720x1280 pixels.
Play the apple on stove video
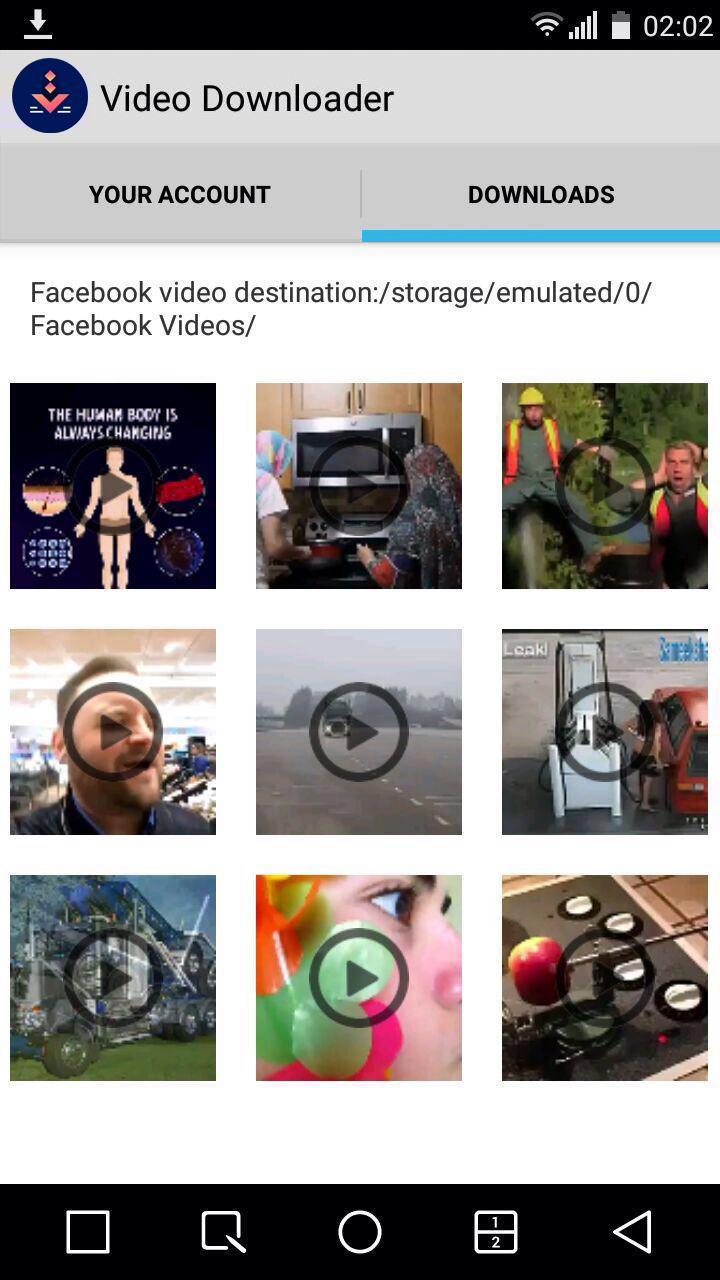(605, 978)
